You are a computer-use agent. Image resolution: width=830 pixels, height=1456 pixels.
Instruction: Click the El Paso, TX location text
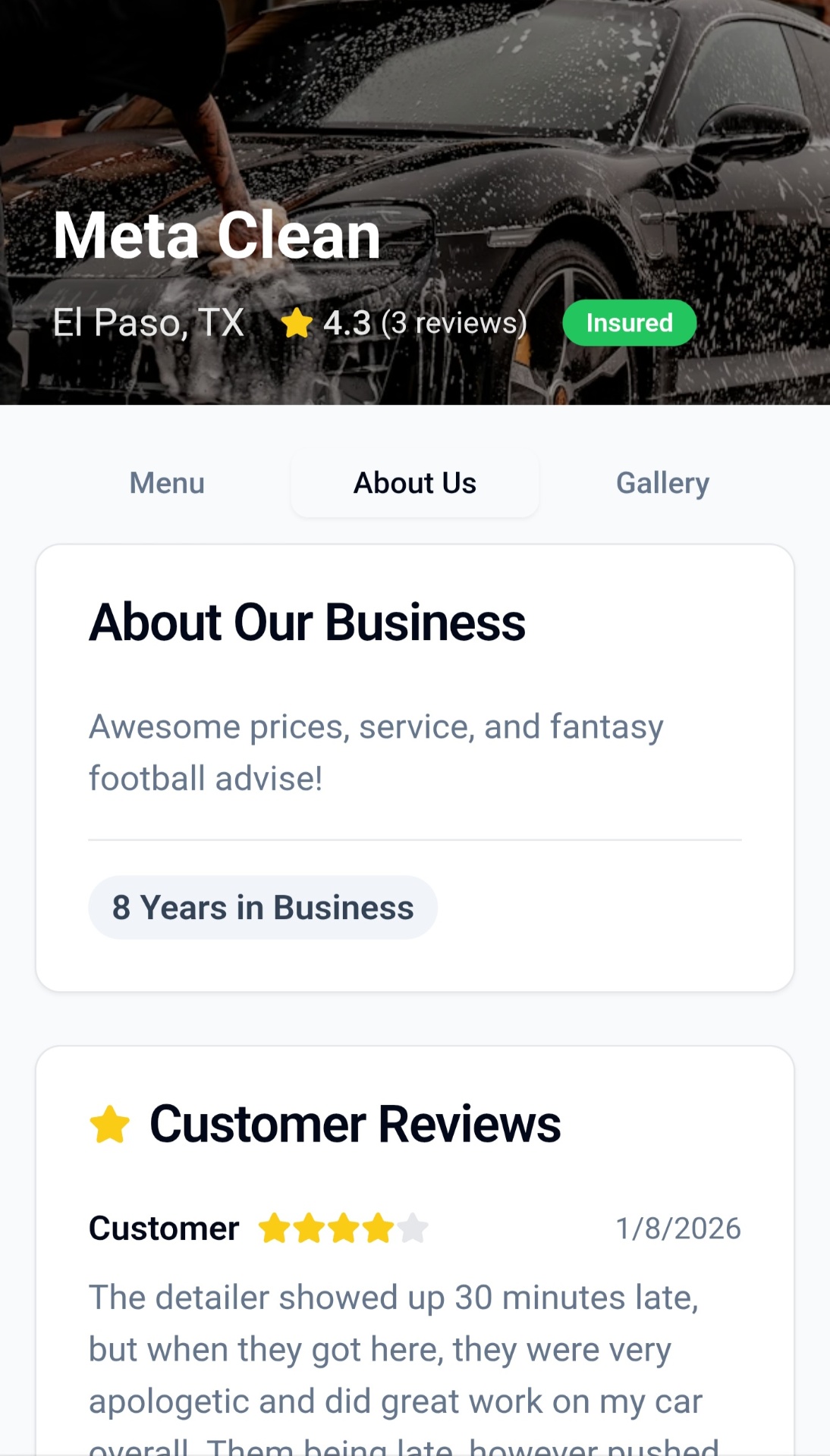click(147, 322)
